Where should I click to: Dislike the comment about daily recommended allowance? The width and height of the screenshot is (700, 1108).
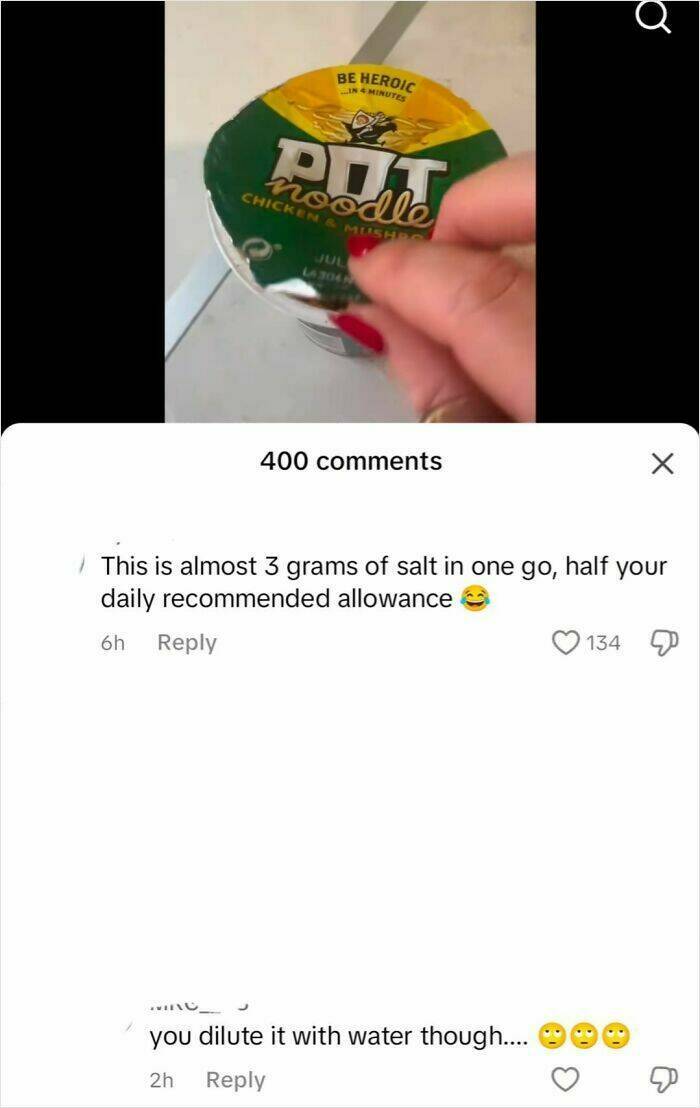coord(661,643)
